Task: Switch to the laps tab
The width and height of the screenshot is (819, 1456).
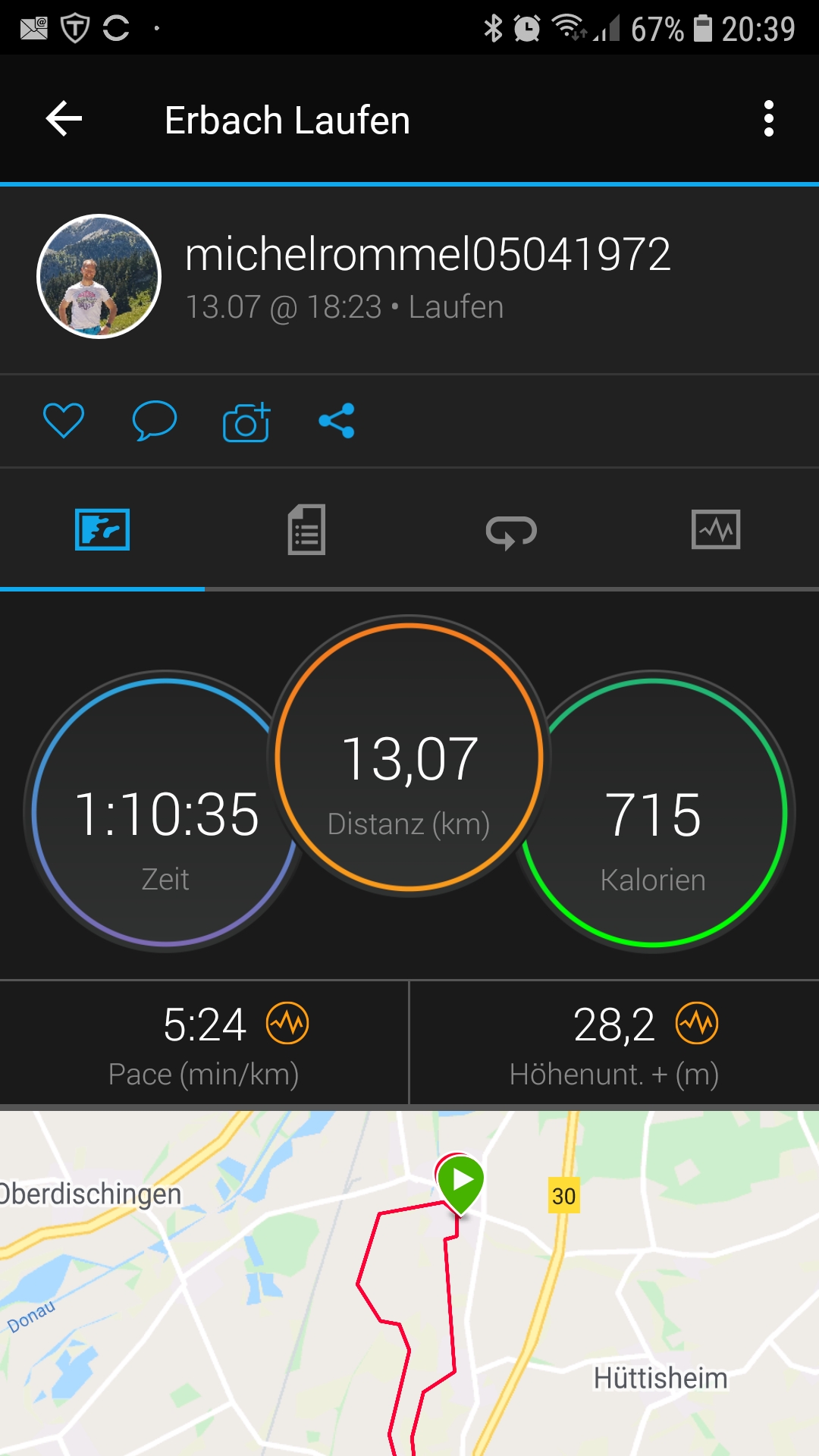Action: 511,531
